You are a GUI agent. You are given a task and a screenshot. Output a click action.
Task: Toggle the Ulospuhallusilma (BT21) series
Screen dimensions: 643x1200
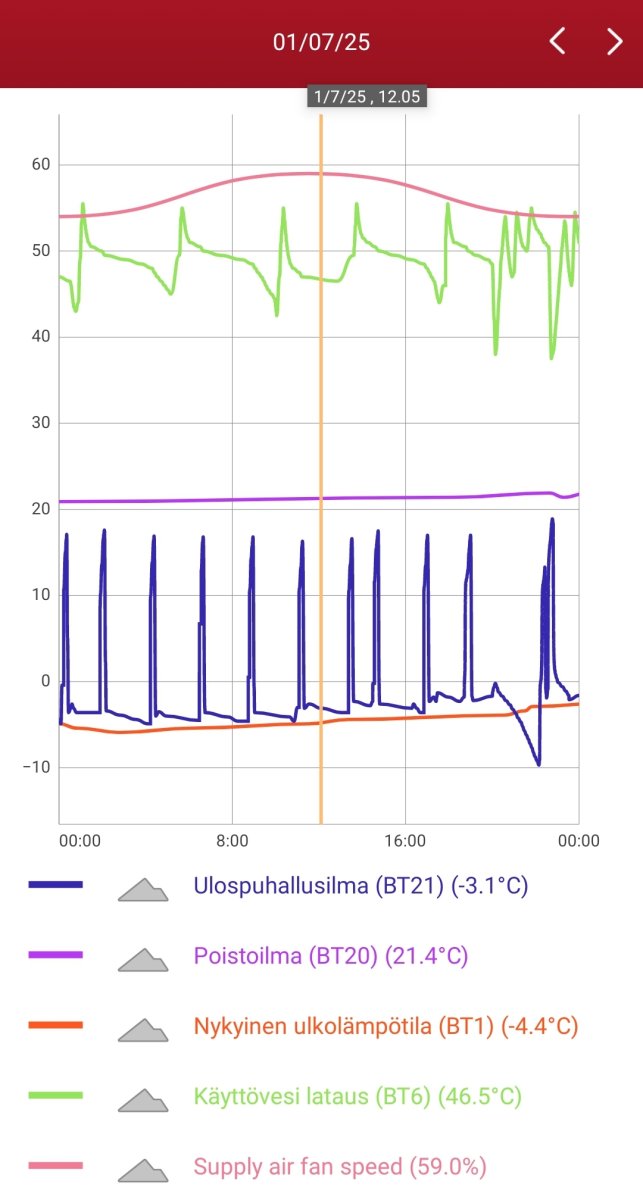pyautogui.click(x=360, y=885)
